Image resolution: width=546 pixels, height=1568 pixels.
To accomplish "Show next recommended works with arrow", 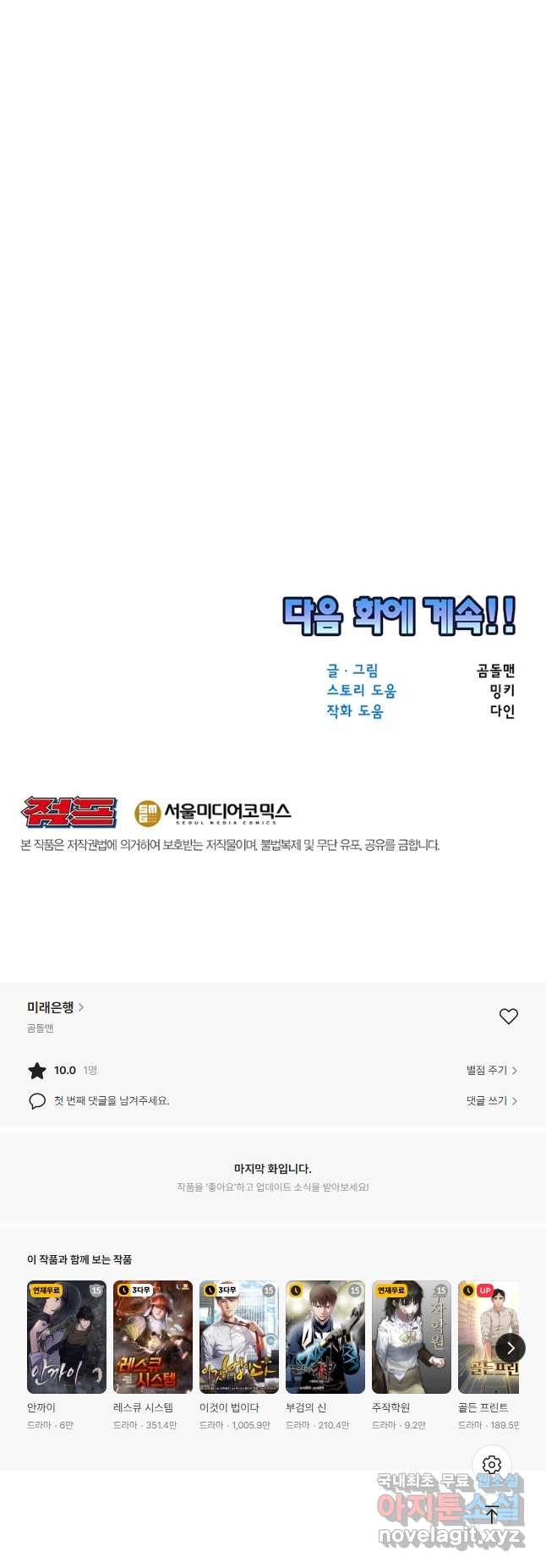I will (x=510, y=1348).
